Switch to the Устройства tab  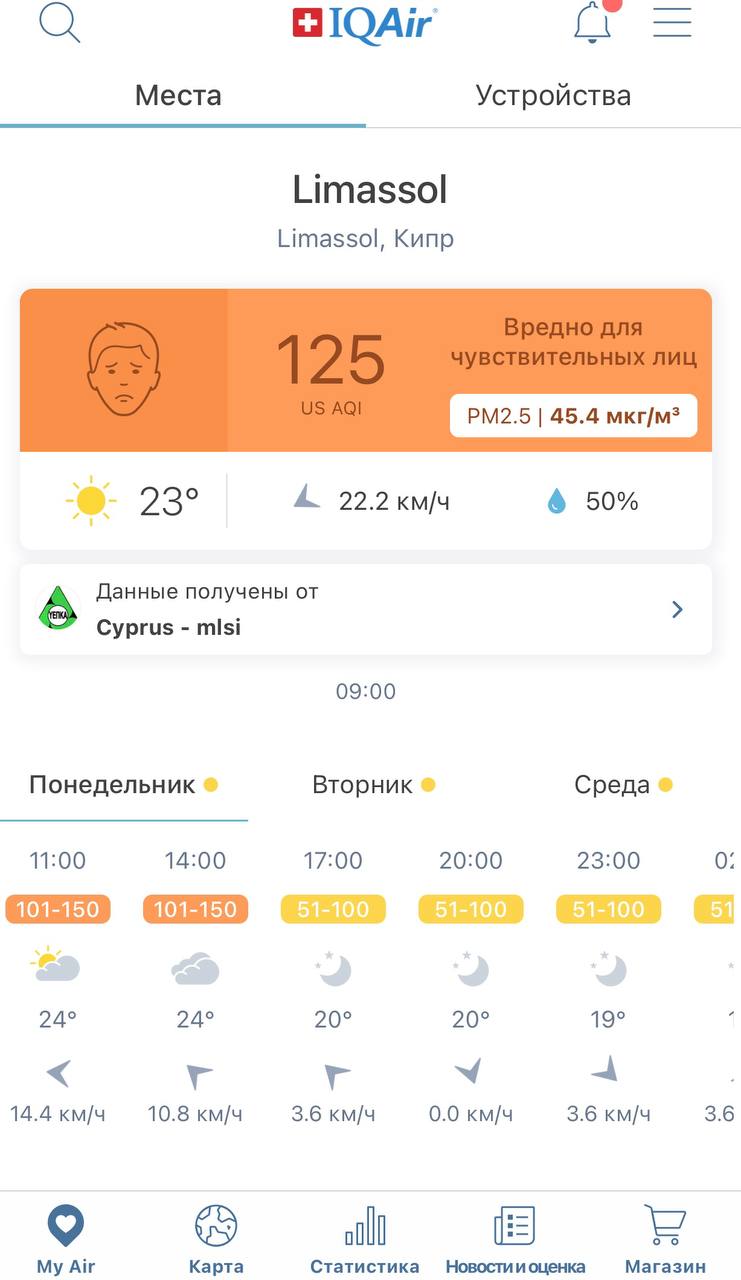(553, 96)
